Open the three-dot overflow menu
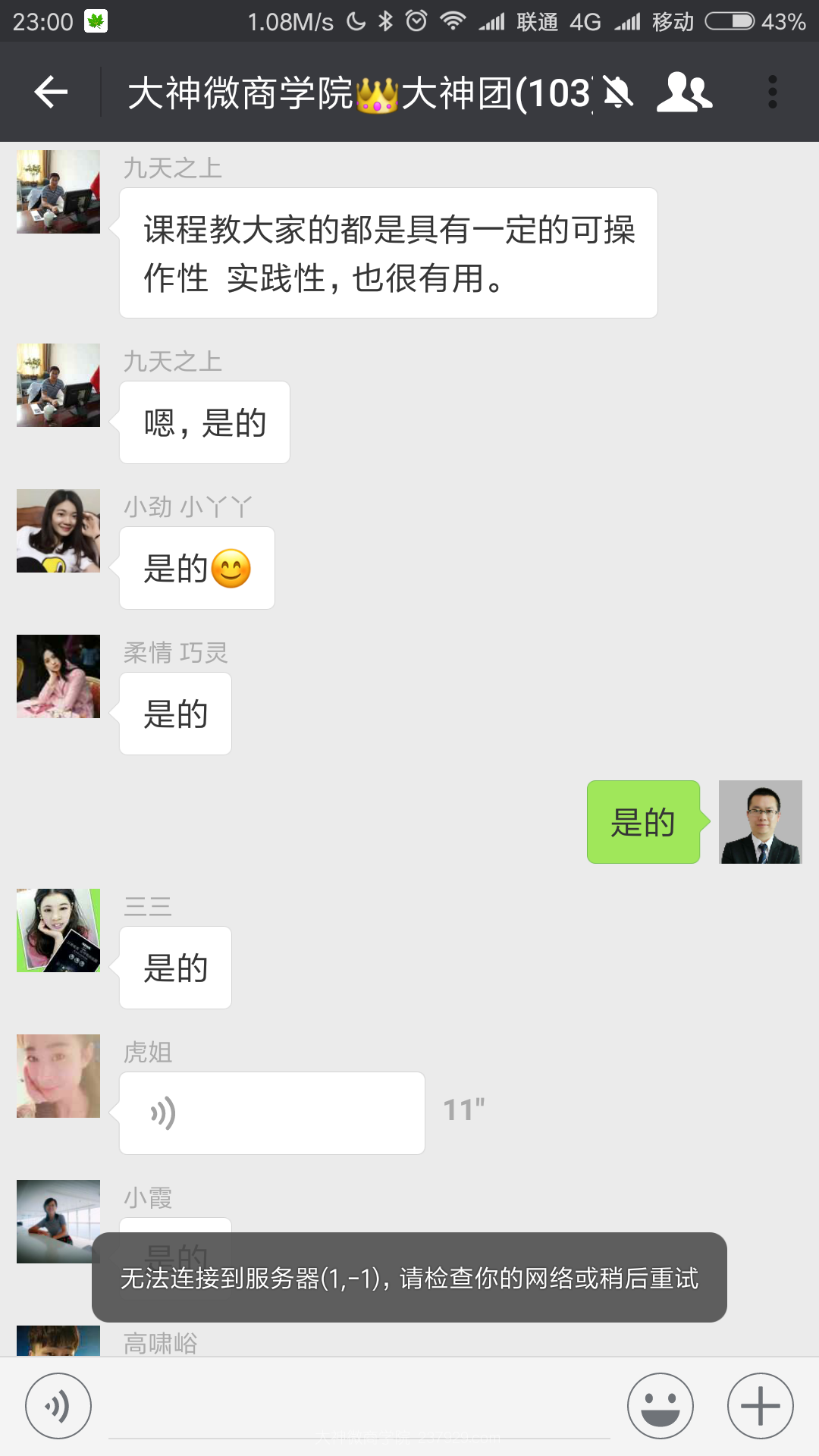 pos(772,93)
